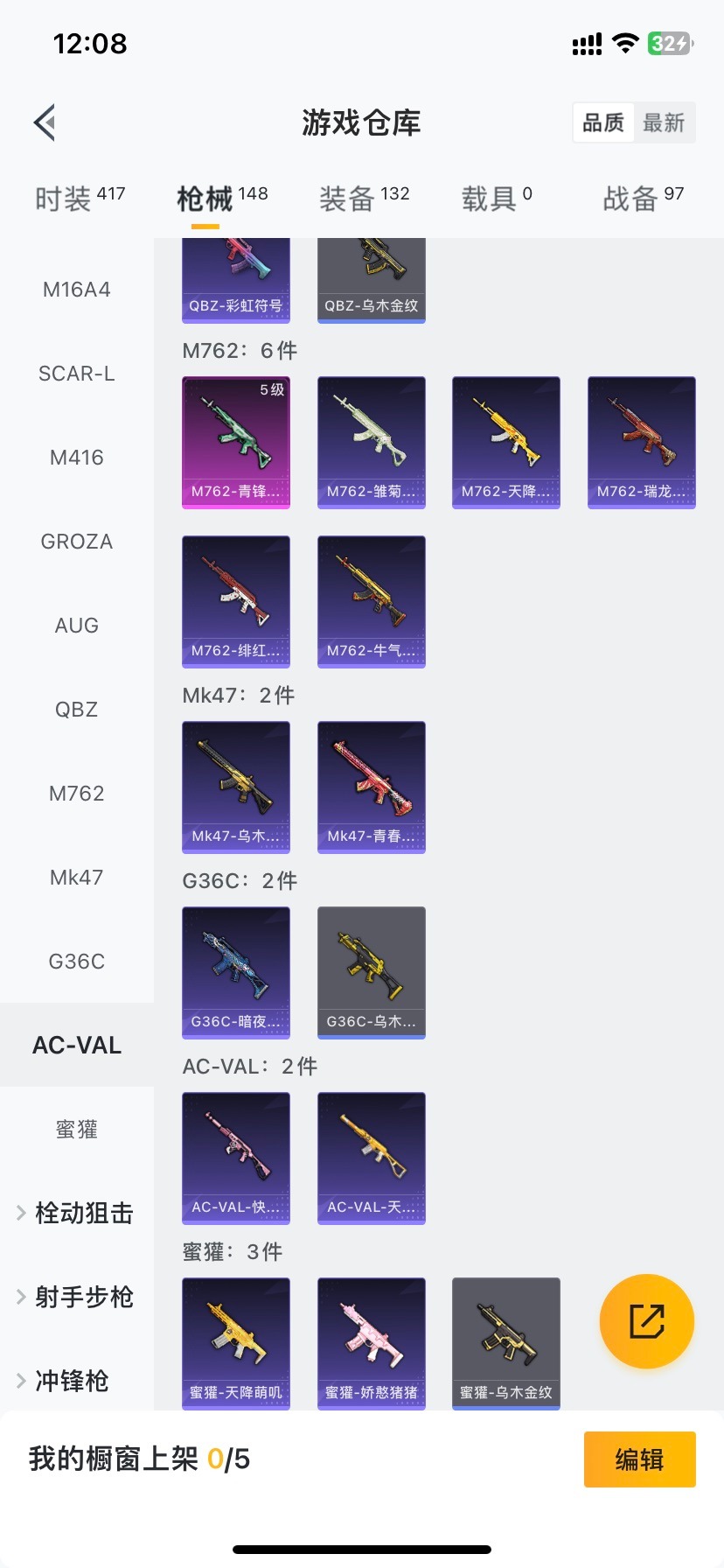Jump to the 蜜獾 category
The width and height of the screenshot is (724, 1568).
pyautogui.click(x=77, y=1130)
